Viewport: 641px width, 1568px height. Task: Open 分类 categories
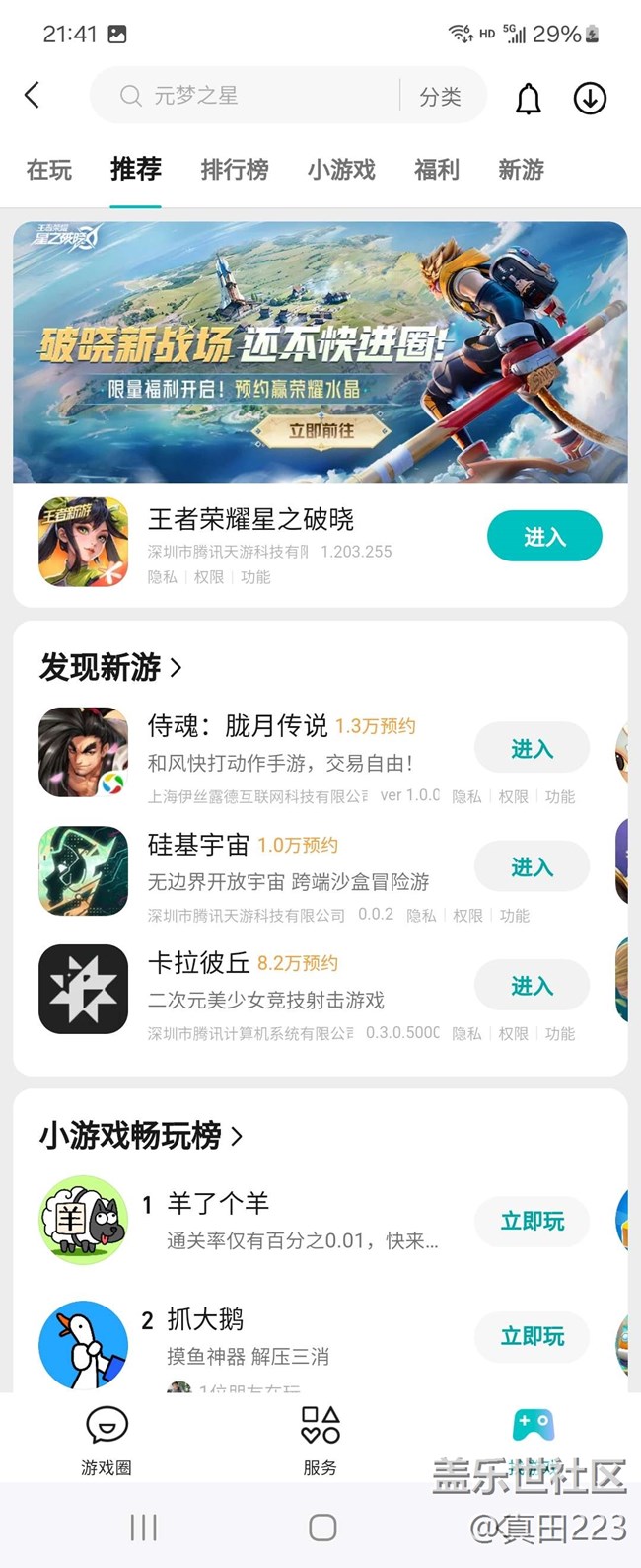tap(440, 96)
